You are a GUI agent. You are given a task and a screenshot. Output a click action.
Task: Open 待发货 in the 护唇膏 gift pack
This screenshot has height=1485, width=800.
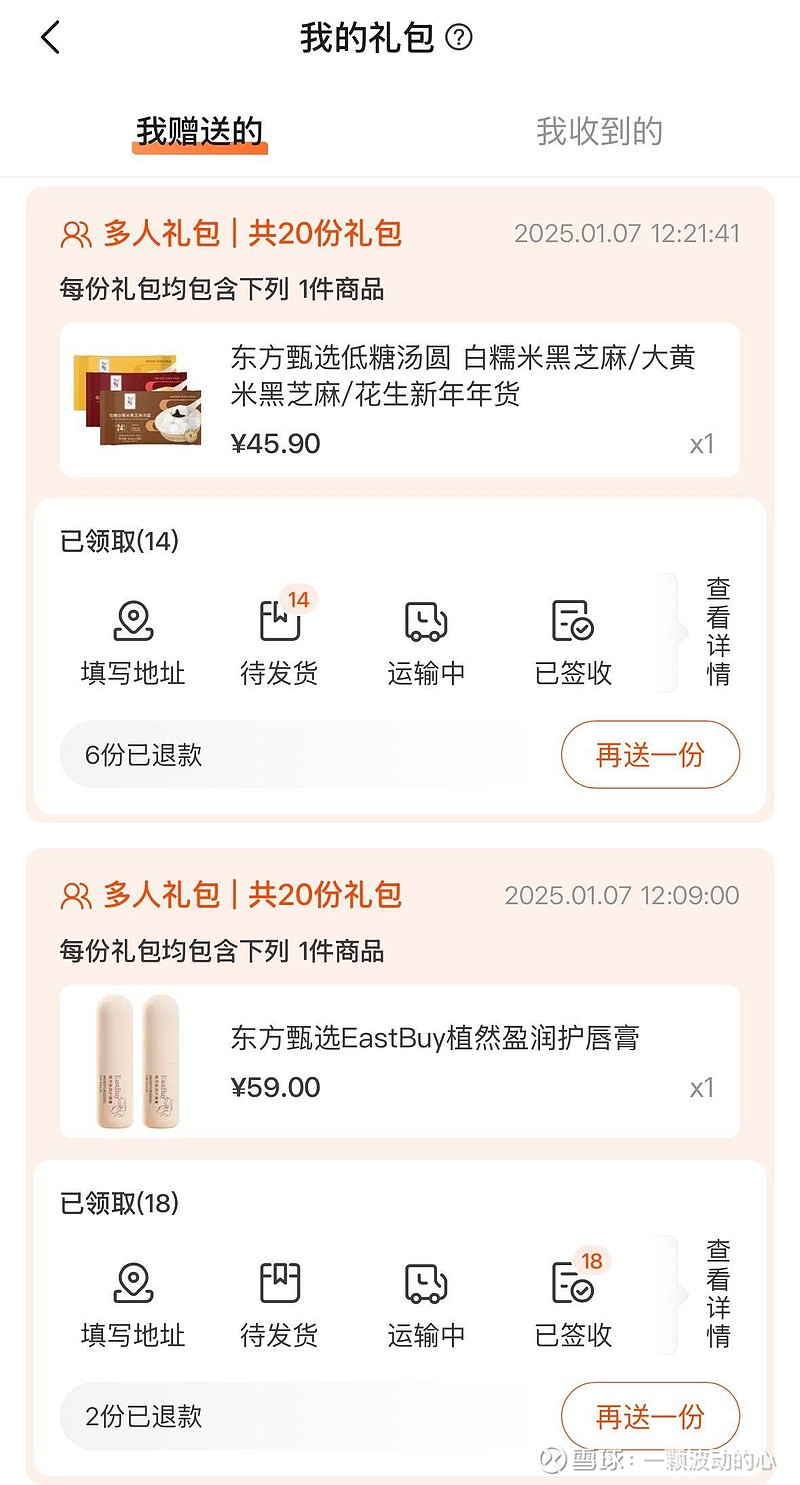coord(280,1305)
